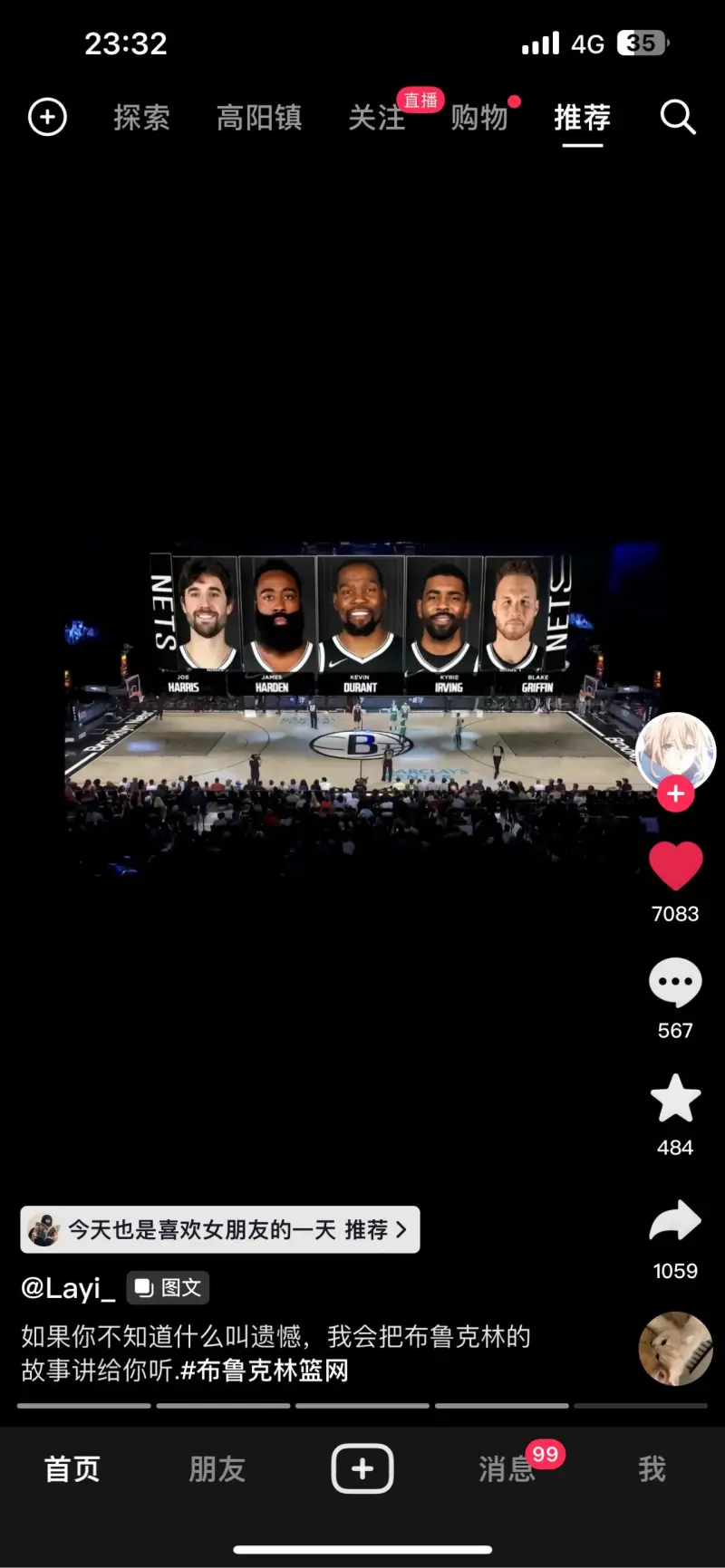Open search with the magnifier icon
The image size is (725, 1568).
tap(677, 118)
